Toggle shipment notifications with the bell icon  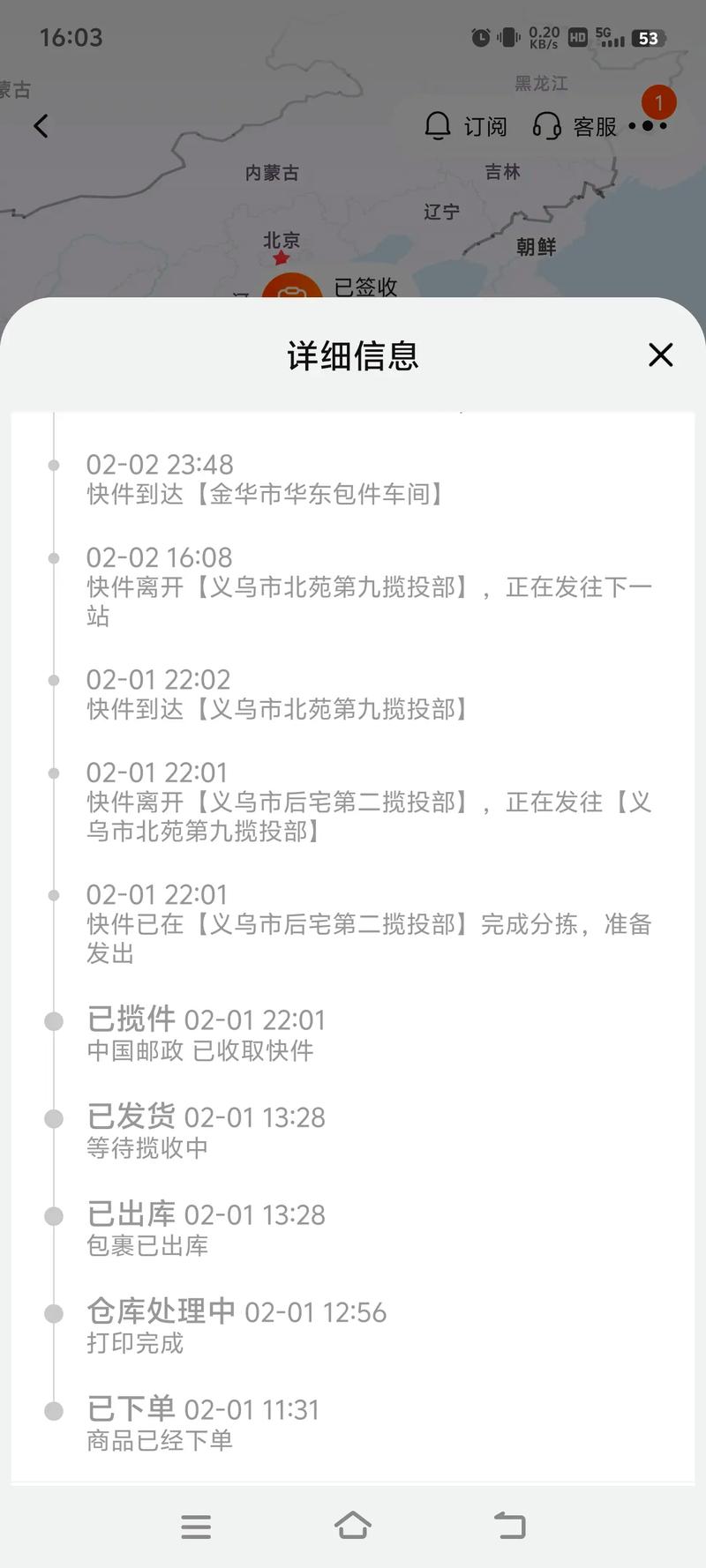[437, 126]
